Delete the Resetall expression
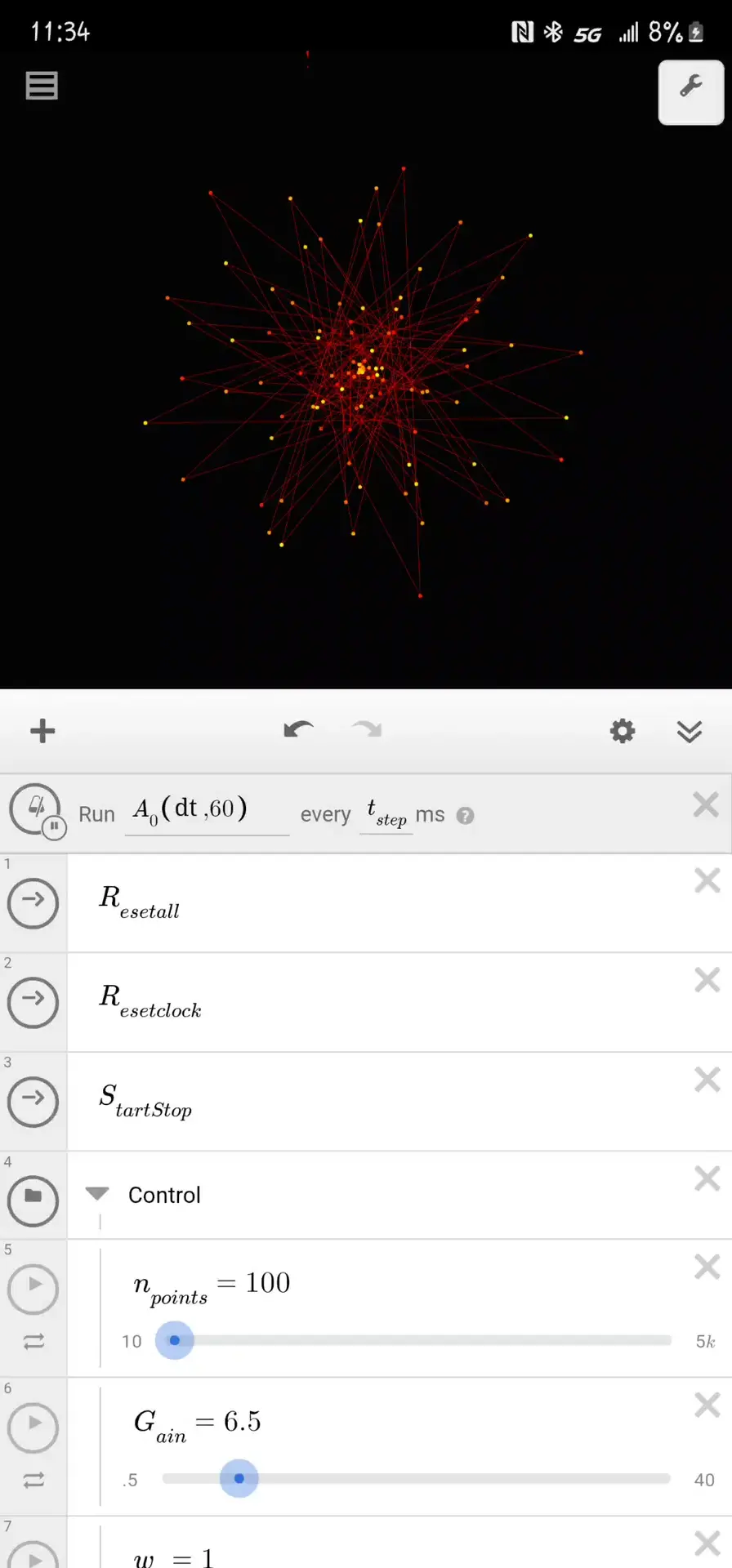Screen dimensions: 732x1568 707,880
